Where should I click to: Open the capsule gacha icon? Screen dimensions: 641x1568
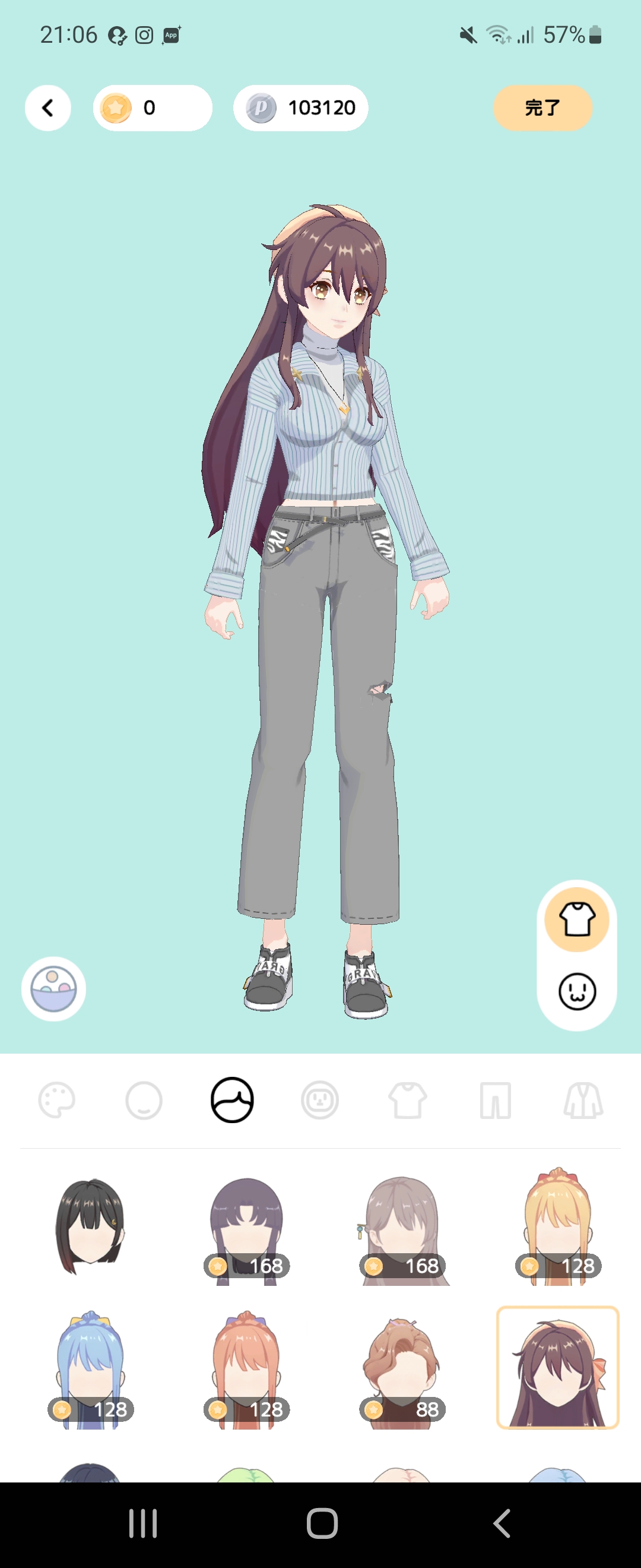coord(53,988)
